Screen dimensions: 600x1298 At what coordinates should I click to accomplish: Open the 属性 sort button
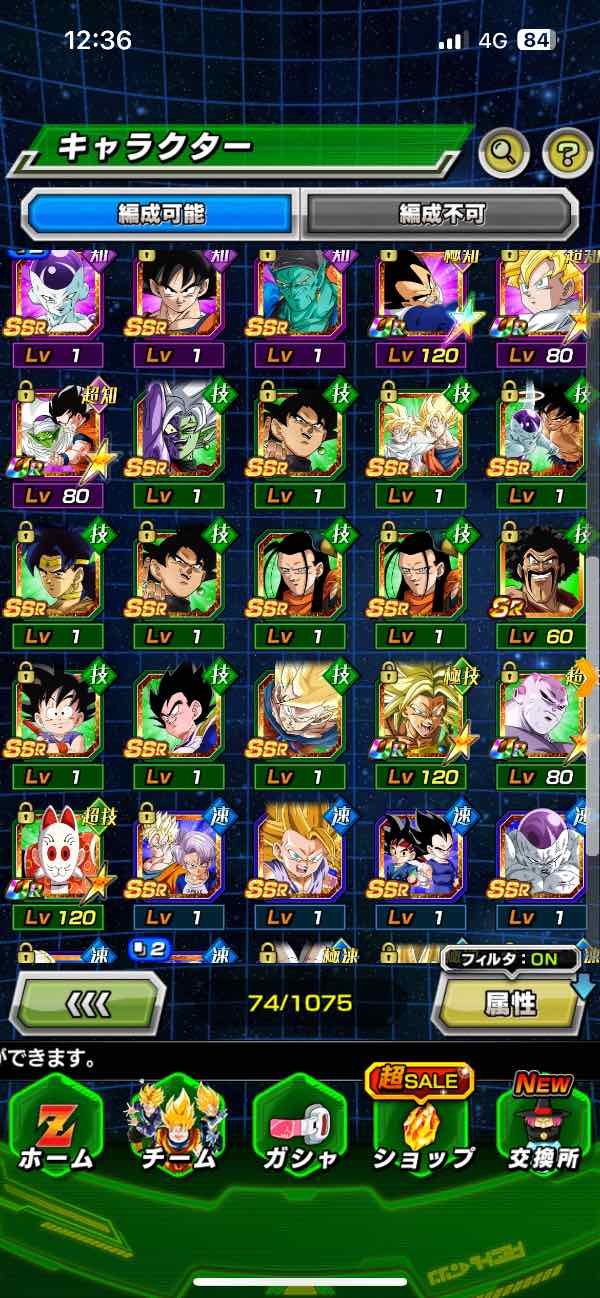click(x=510, y=1005)
